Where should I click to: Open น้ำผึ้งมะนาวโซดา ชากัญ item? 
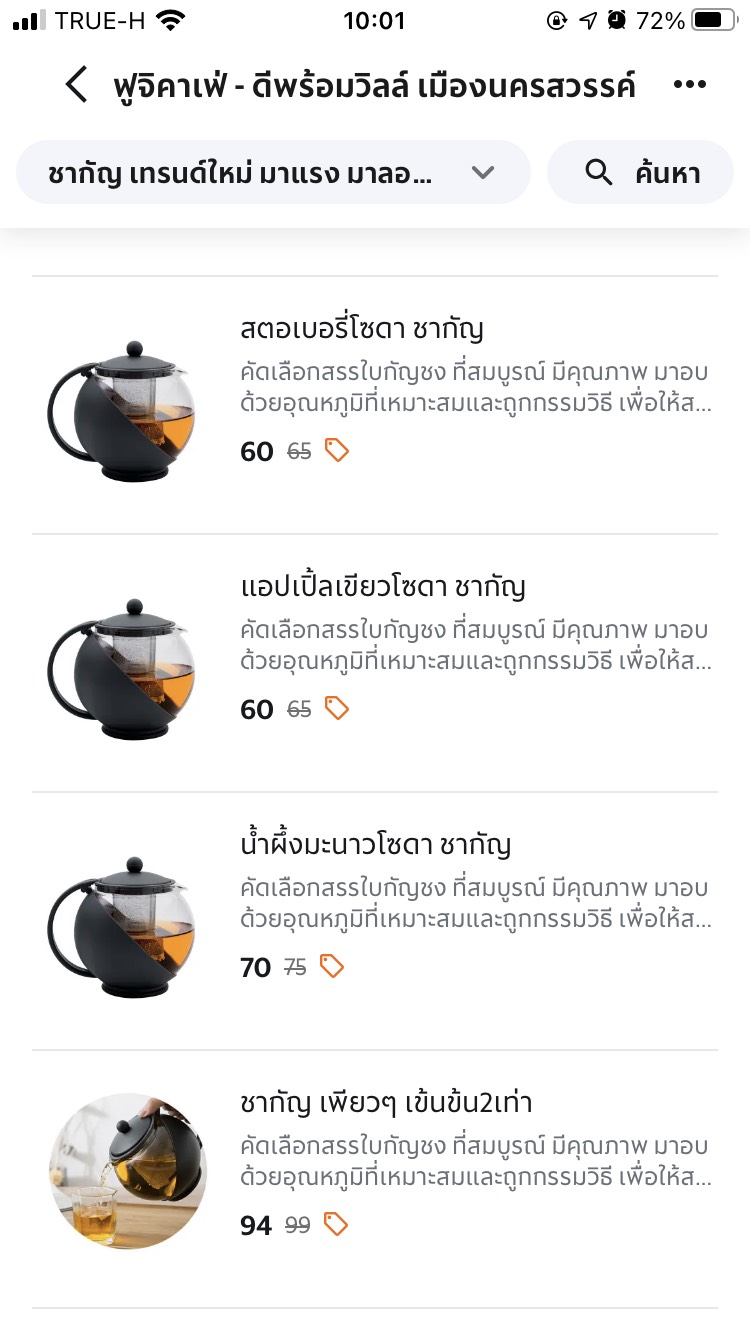(x=375, y=921)
